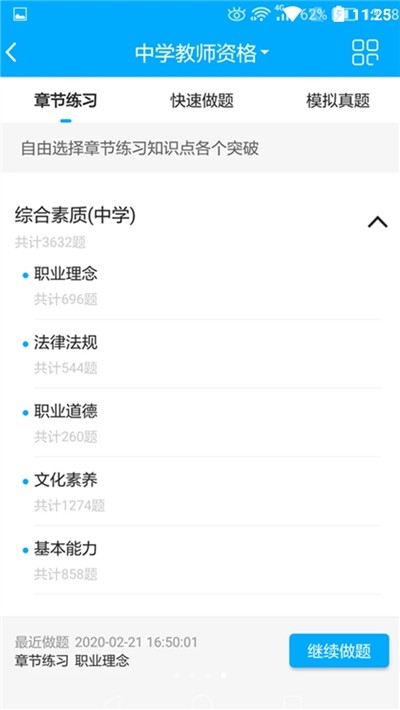Open the 职业理念 chapter

[x=207, y=286]
